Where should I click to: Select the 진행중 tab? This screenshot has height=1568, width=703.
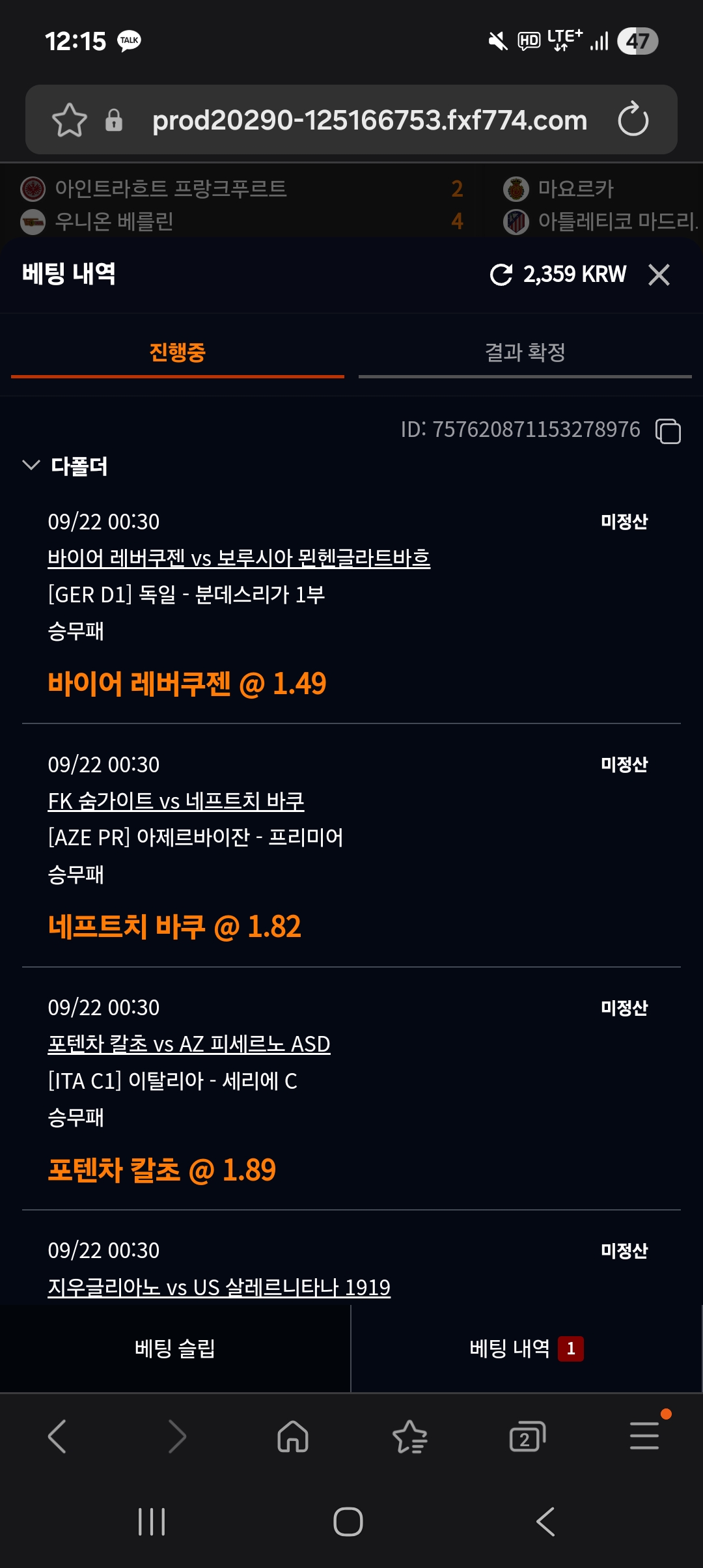click(x=177, y=352)
